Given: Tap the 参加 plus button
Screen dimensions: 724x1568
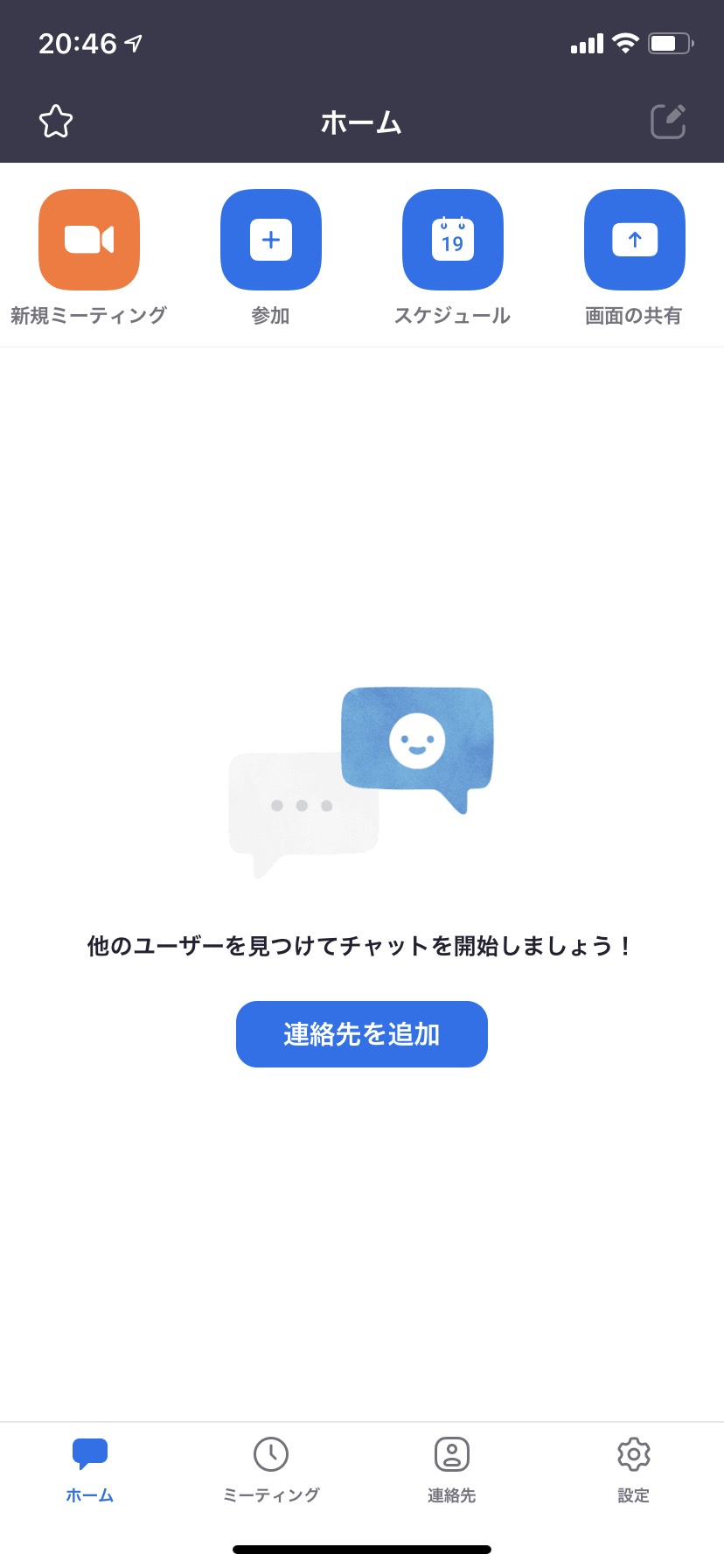Looking at the screenshot, I should 271,240.
